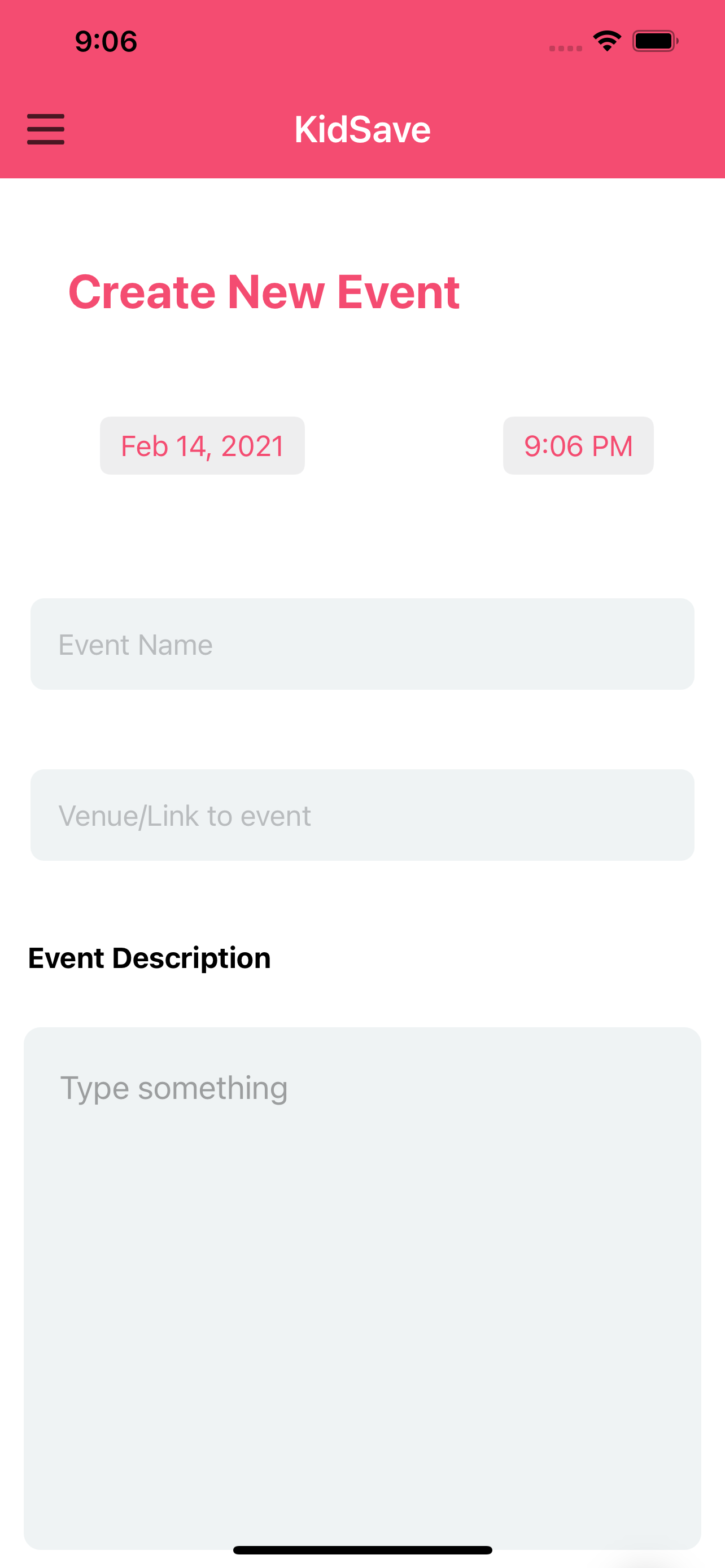
Task: Select the Type something description box
Action: 362,1288
